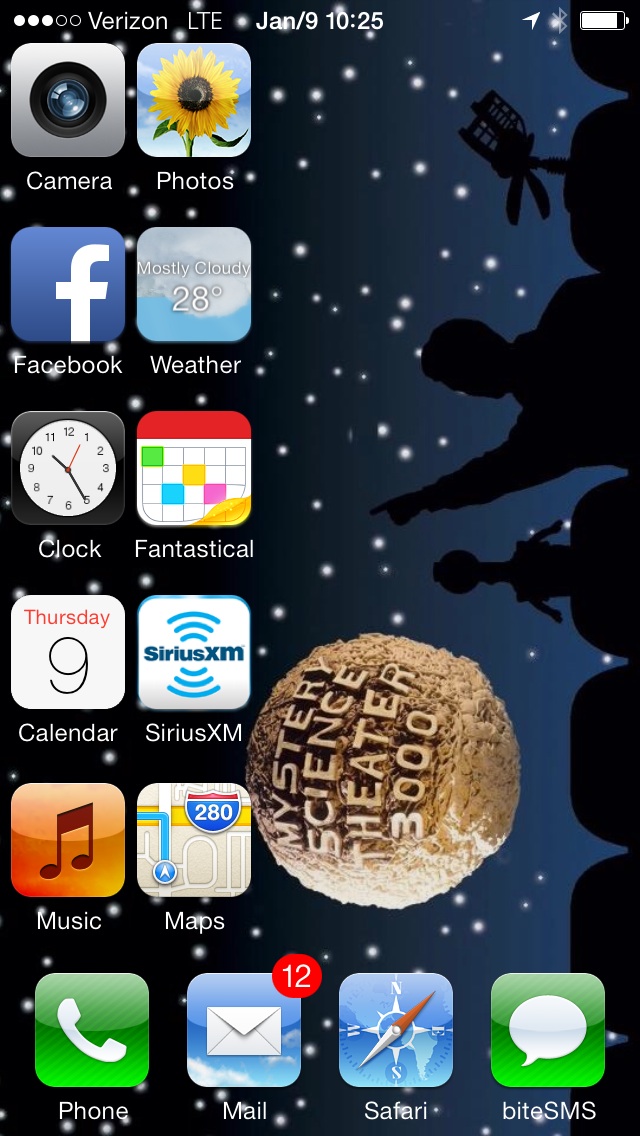The height and width of the screenshot is (1136, 640).
Task: Open Maps for navigation
Action: tap(194, 840)
